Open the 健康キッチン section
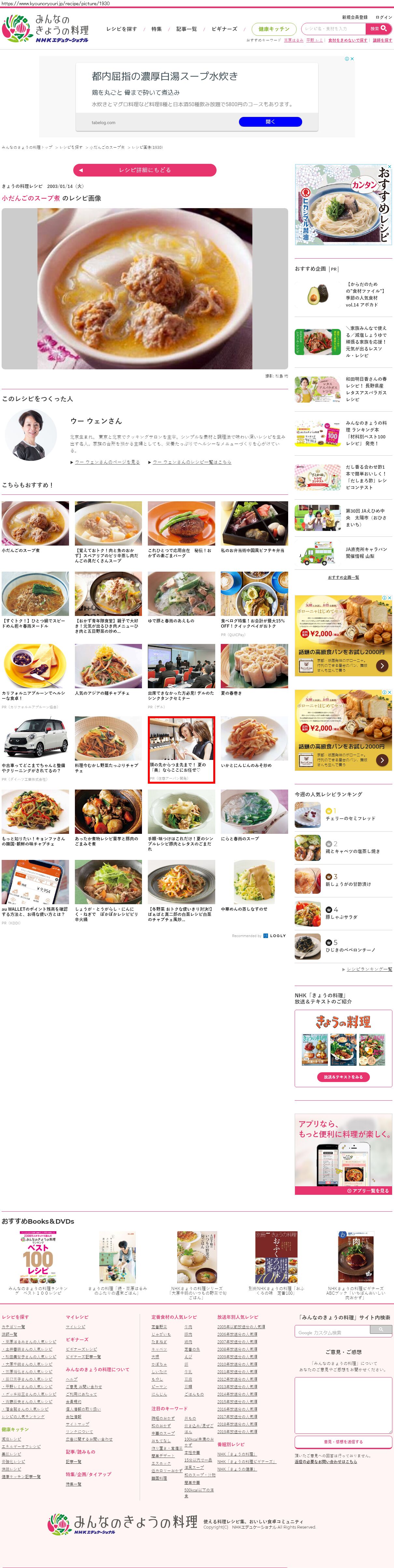 coord(274,29)
